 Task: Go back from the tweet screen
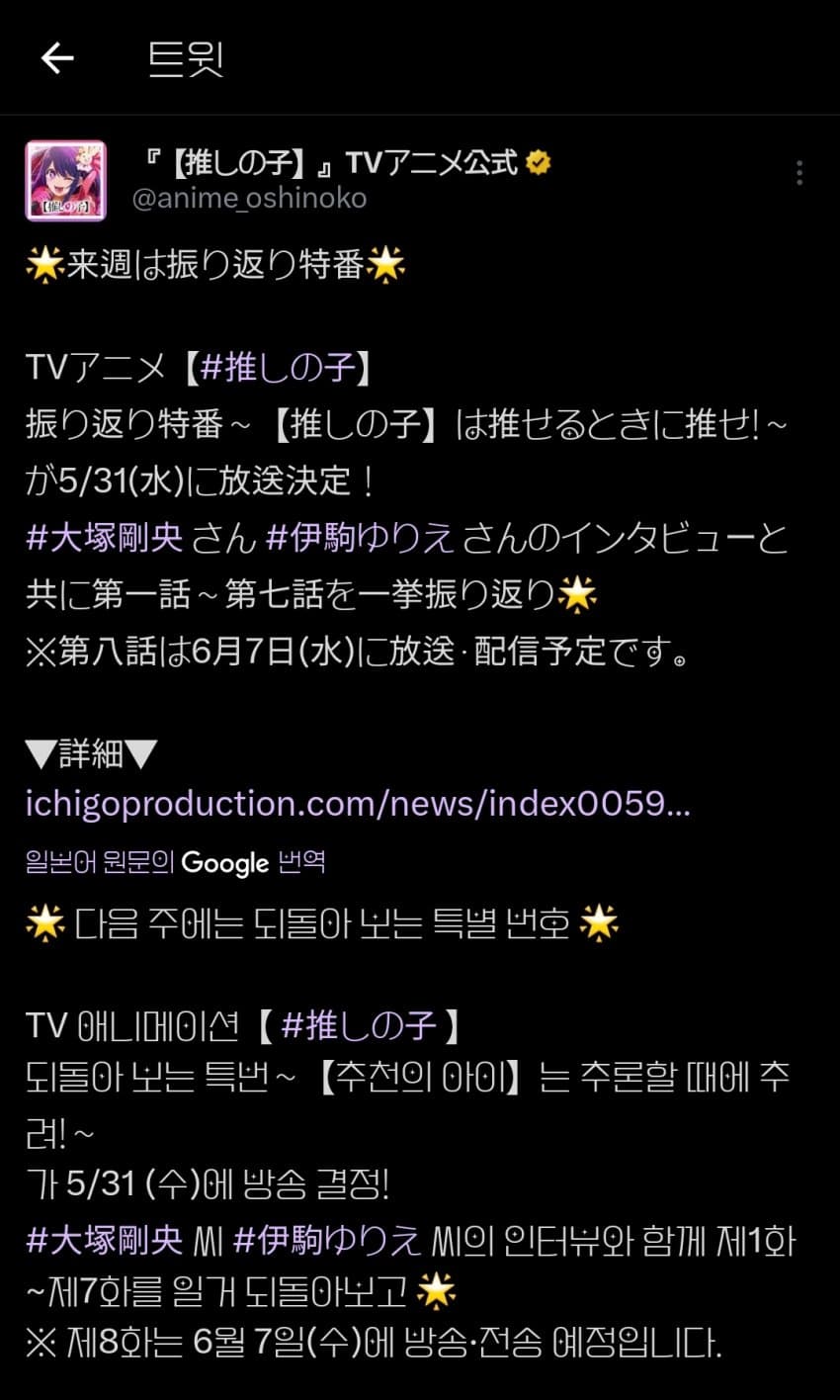tap(57, 59)
